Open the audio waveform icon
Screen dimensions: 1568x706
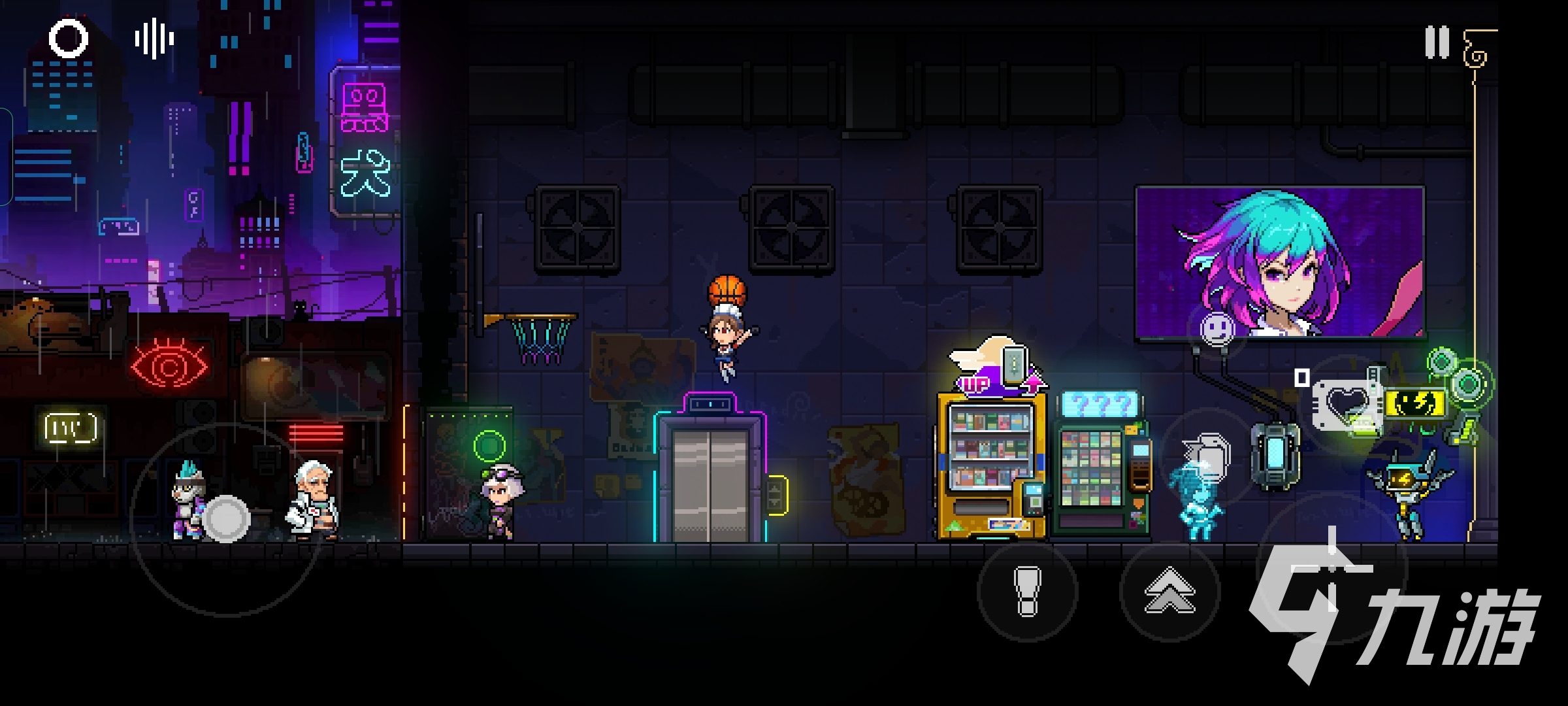154,39
